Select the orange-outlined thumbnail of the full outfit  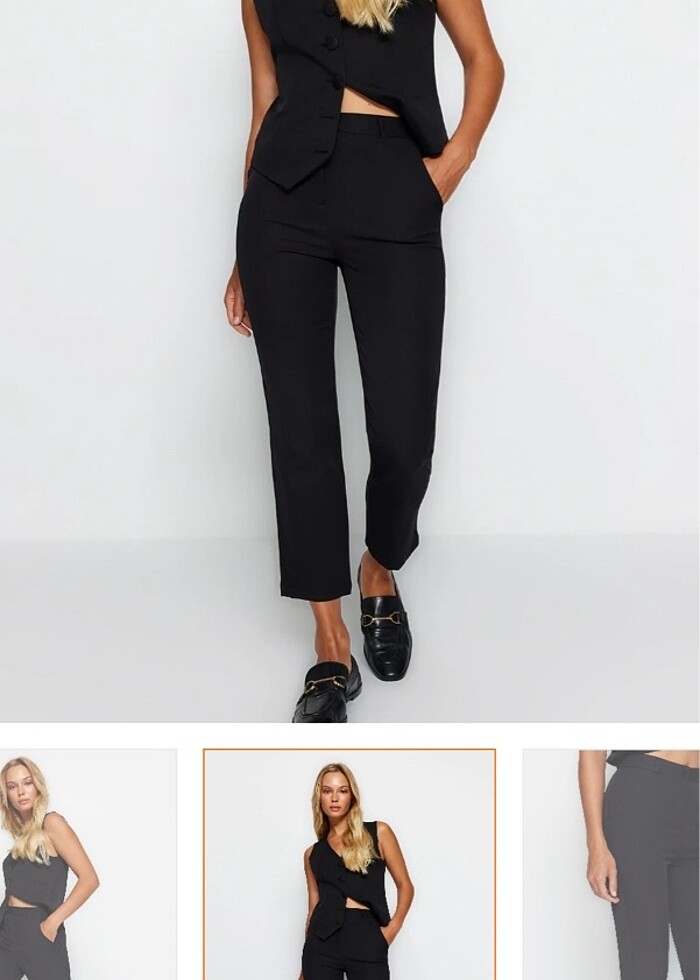coord(349,864)
